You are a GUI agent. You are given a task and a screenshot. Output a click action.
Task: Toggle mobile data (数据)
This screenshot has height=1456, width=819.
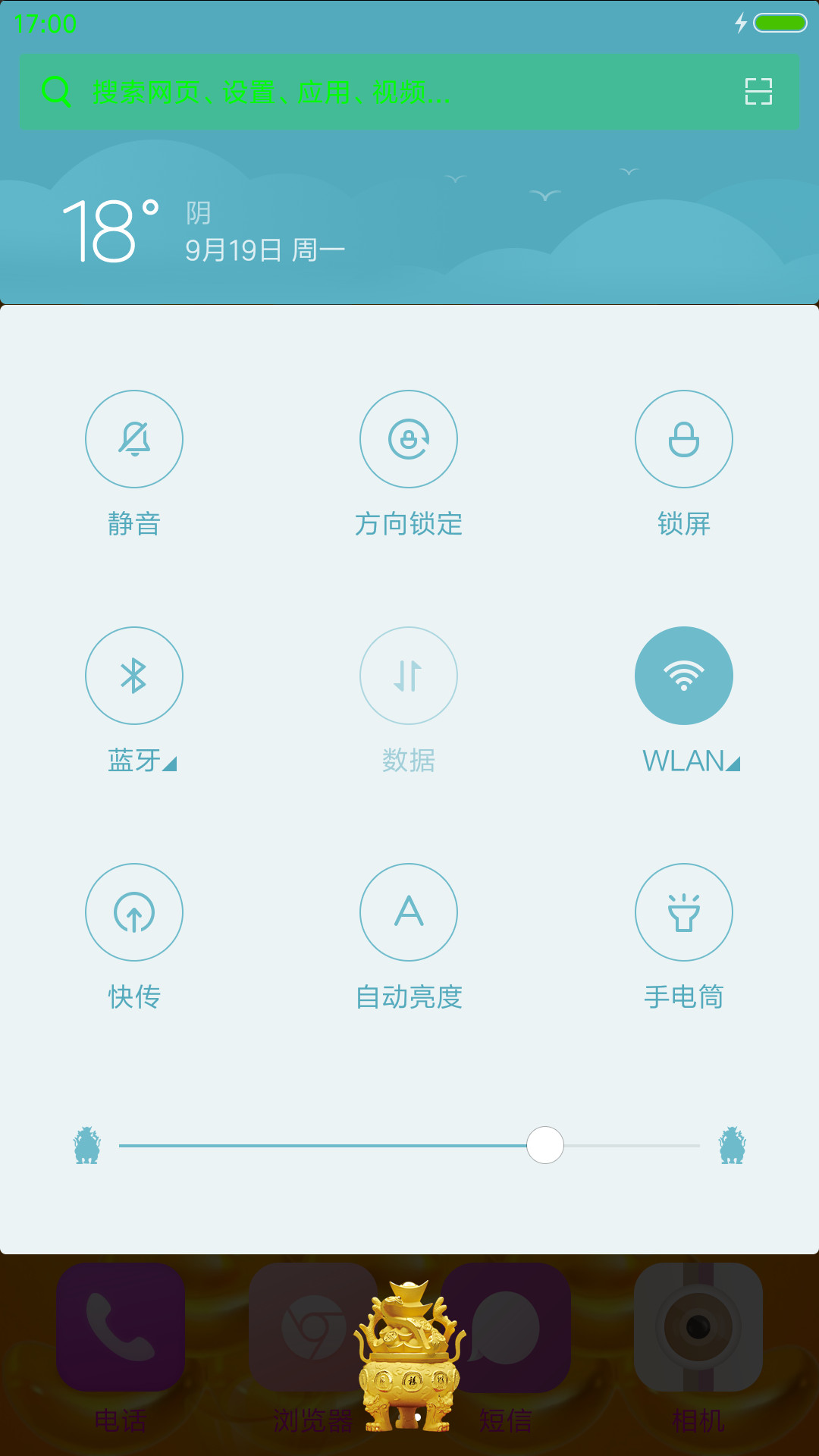pos(409,676)
